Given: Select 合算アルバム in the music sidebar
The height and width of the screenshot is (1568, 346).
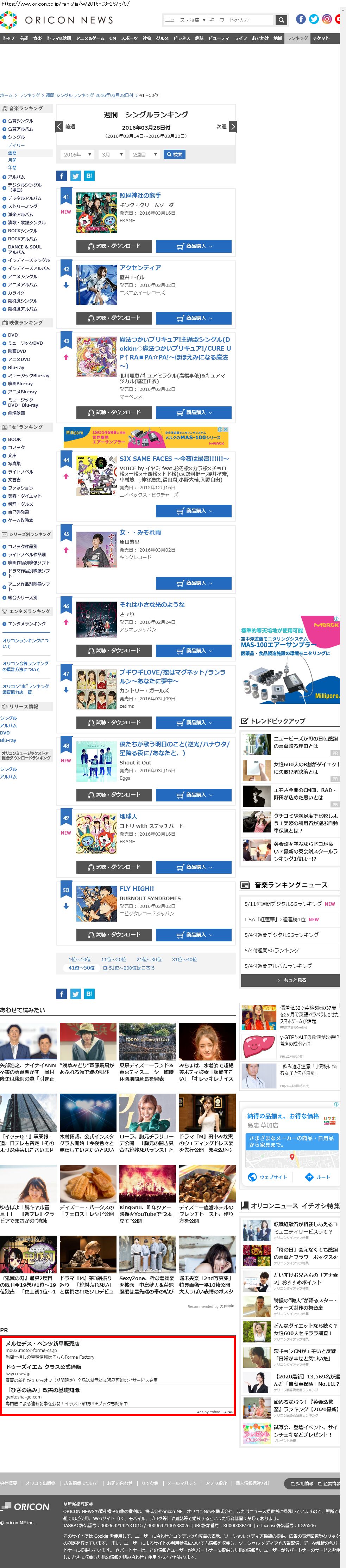Looking at the screenshot, I should tap(21, 129).
